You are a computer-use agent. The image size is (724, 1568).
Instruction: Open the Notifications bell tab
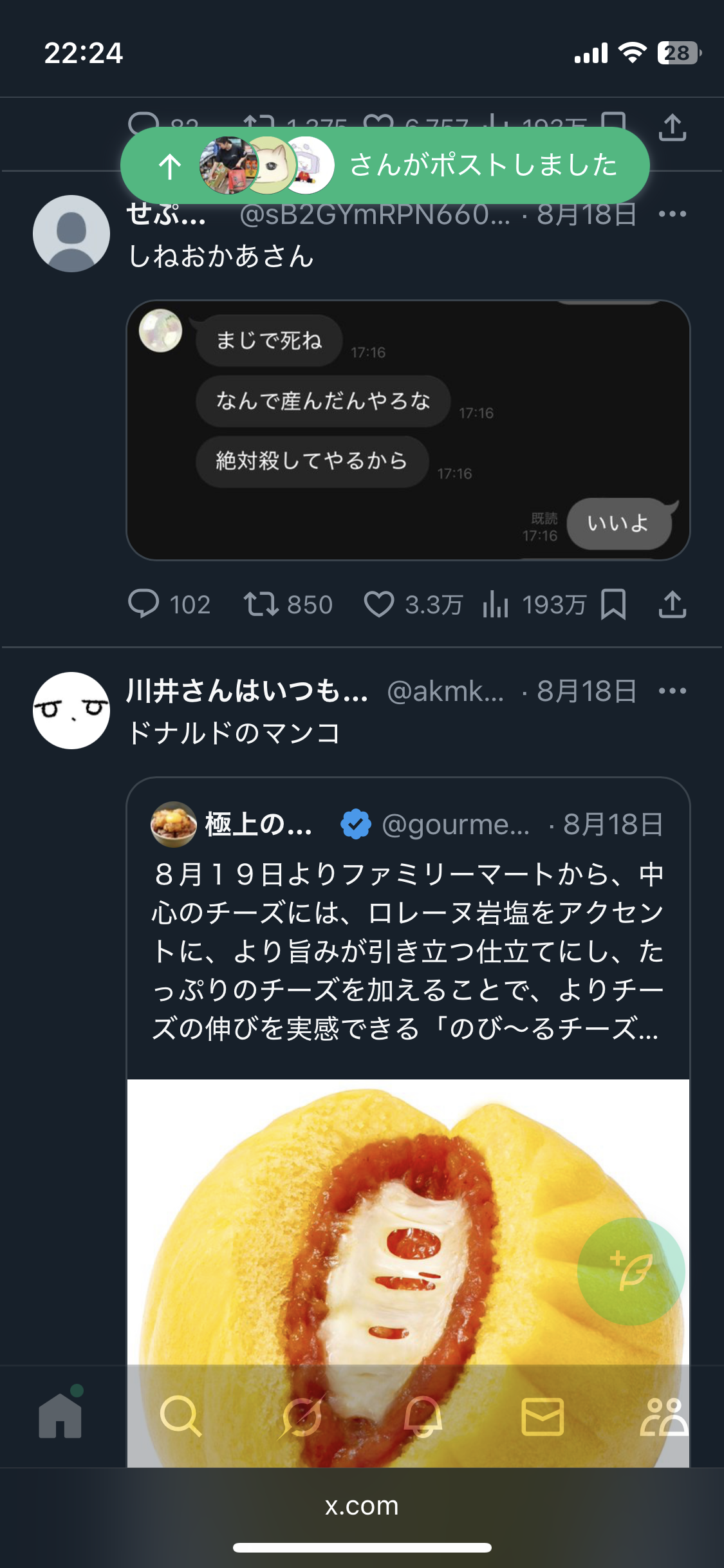click(423, 1416)
